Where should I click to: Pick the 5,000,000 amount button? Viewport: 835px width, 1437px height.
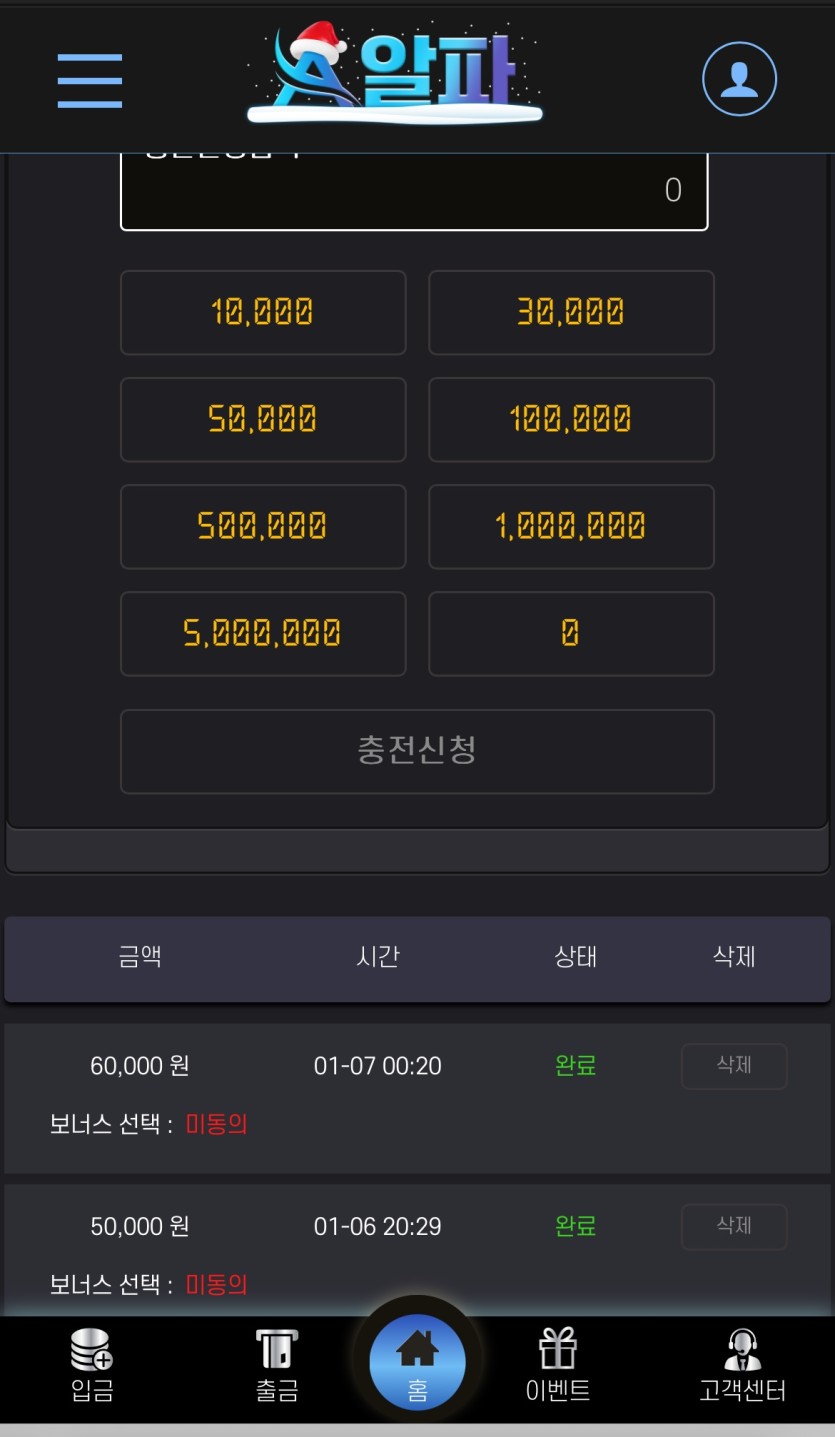(263, 633)
